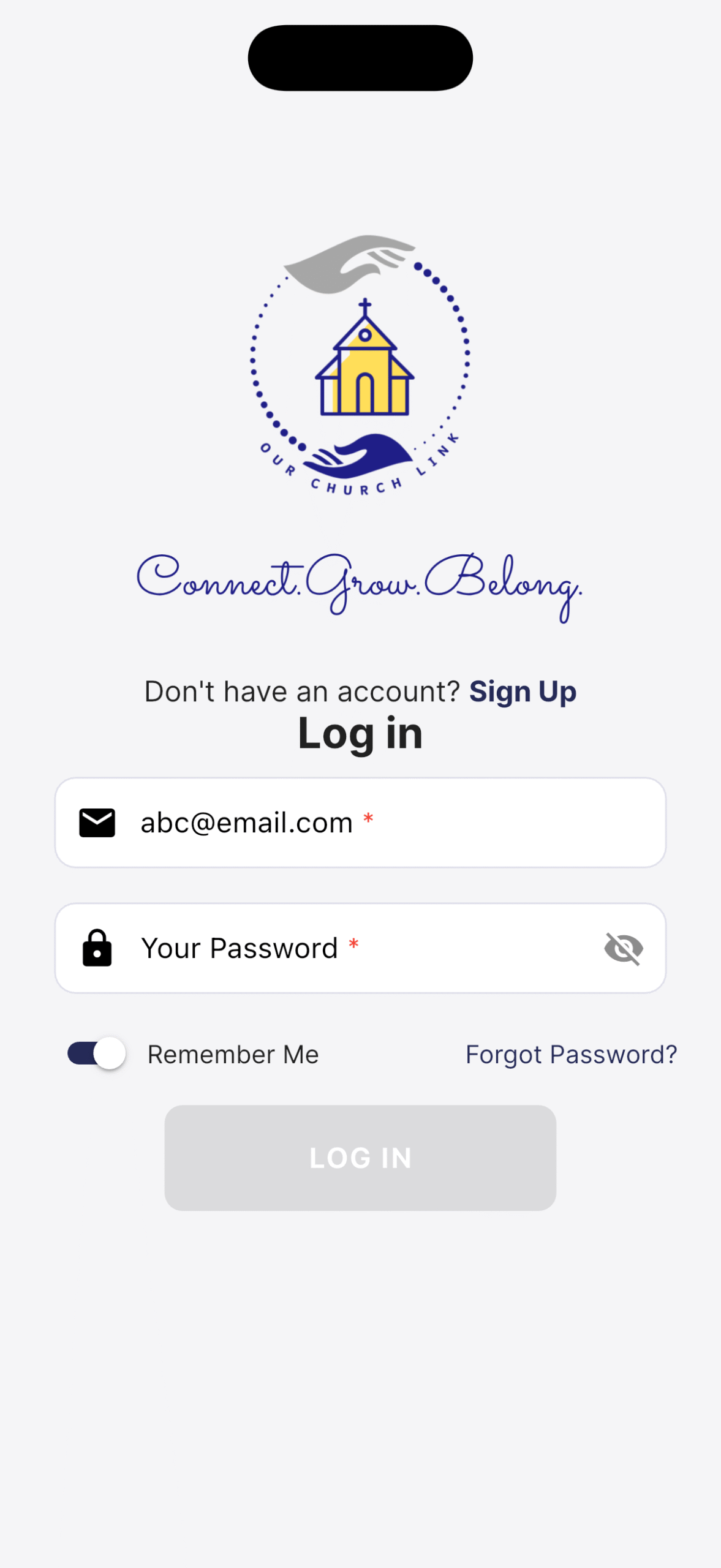Select the Your Password field
This screenshot has height=1568, width=721.
tap(343, 948)
